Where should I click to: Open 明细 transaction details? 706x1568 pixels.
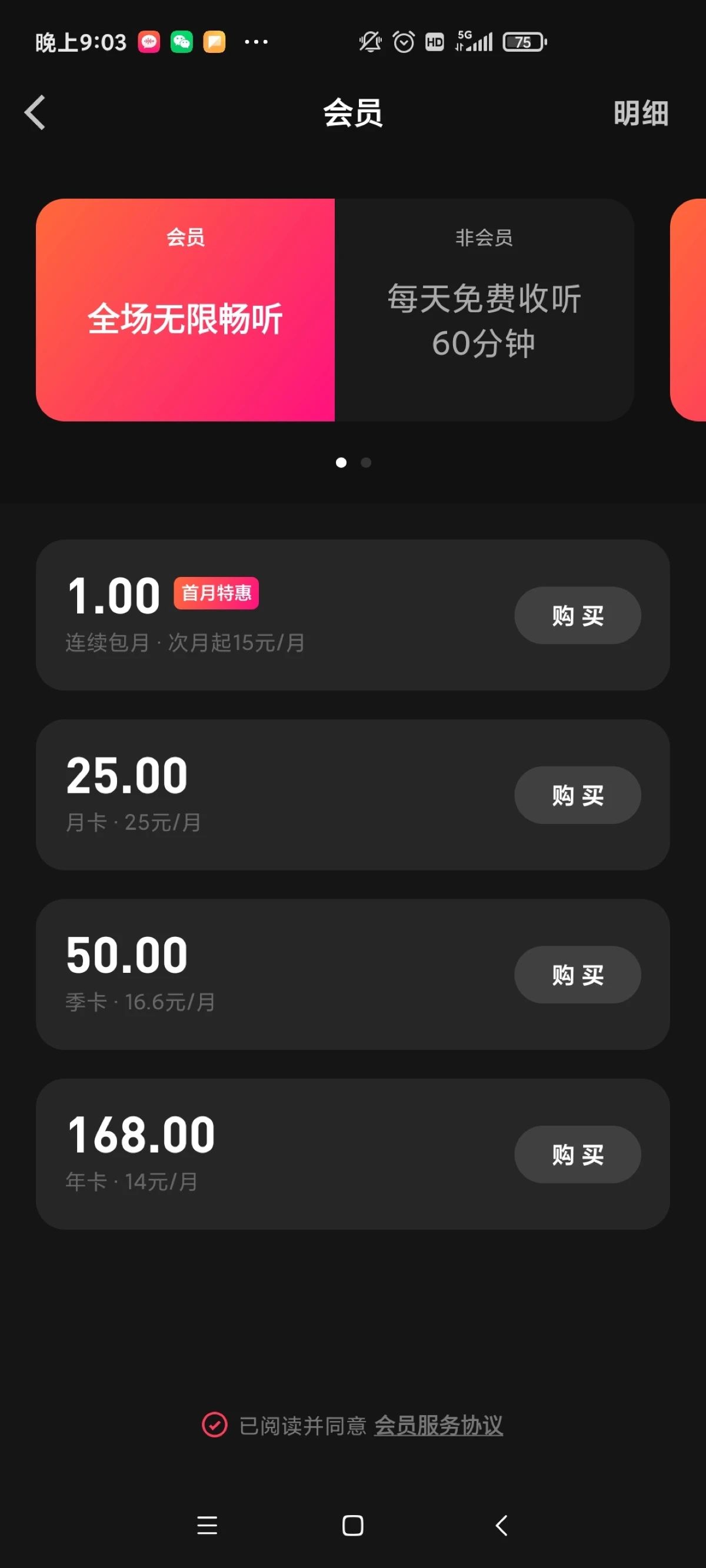(640, 113)
